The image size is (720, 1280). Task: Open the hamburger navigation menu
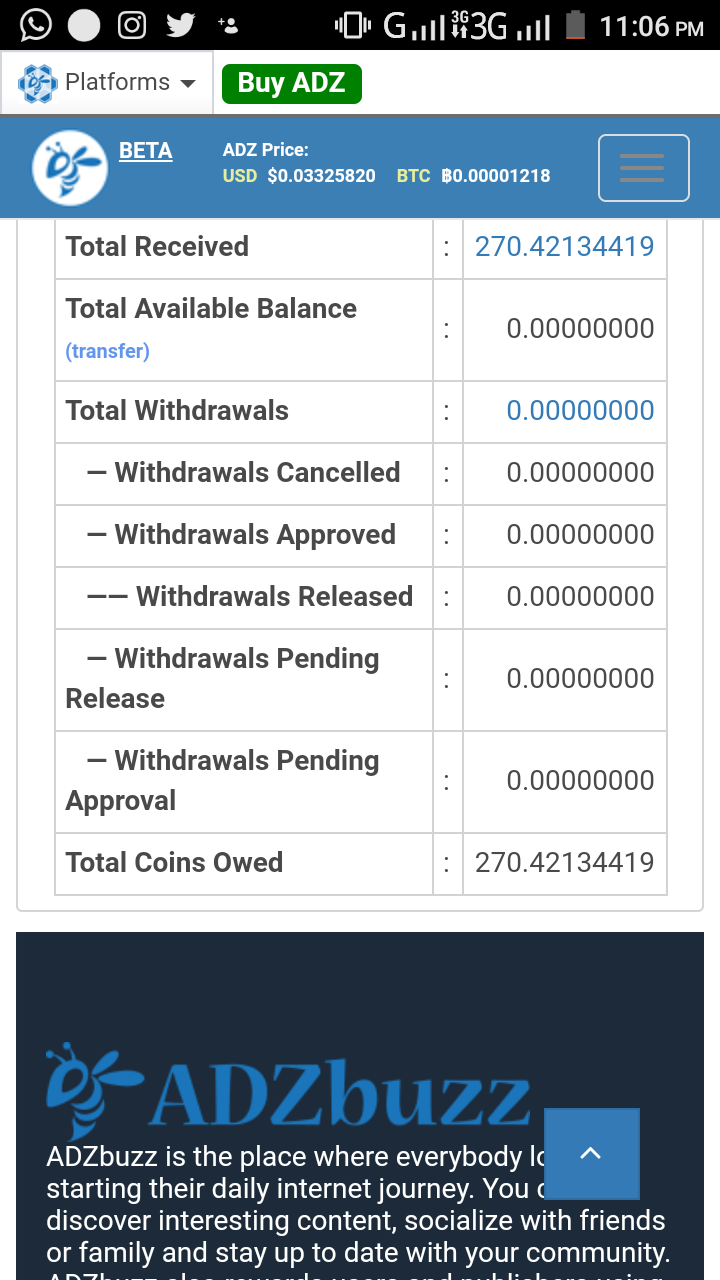click(643, 168)
